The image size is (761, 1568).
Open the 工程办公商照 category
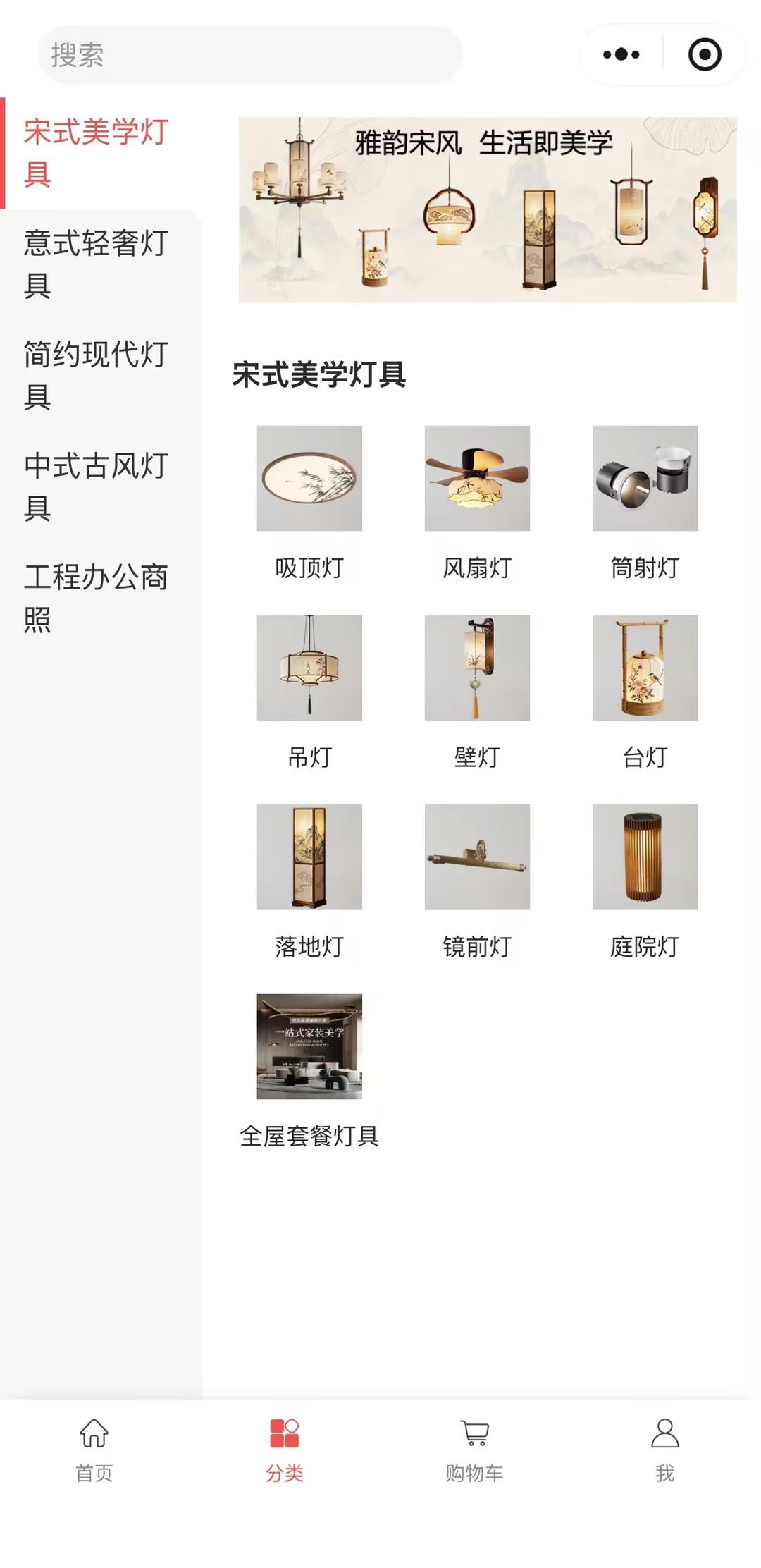click(97, 598)
